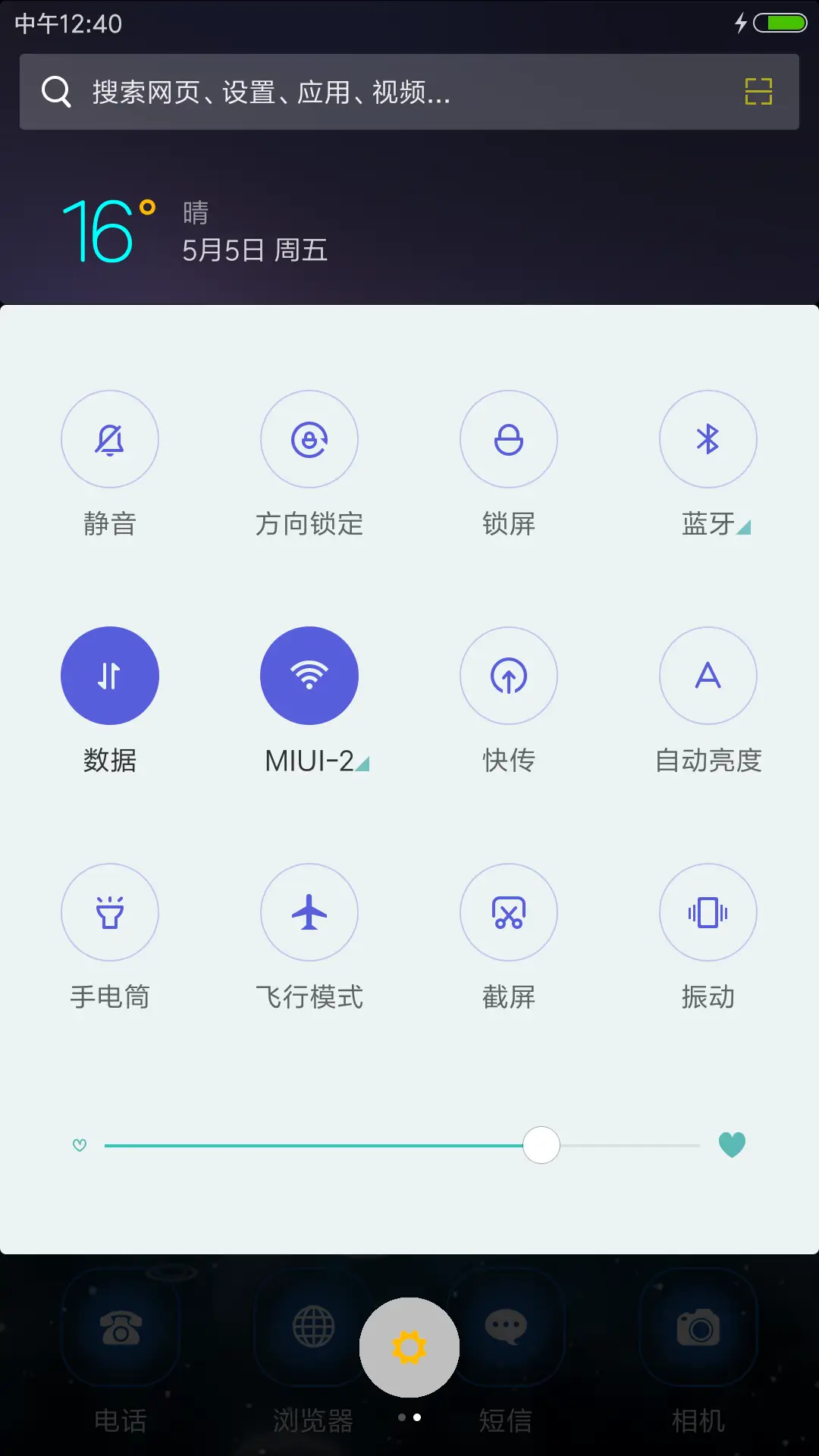Select the 自动亮度 auto-brightness icon
The height and width of the screenshot is (1456, 819).
click(x=708, y=676)
